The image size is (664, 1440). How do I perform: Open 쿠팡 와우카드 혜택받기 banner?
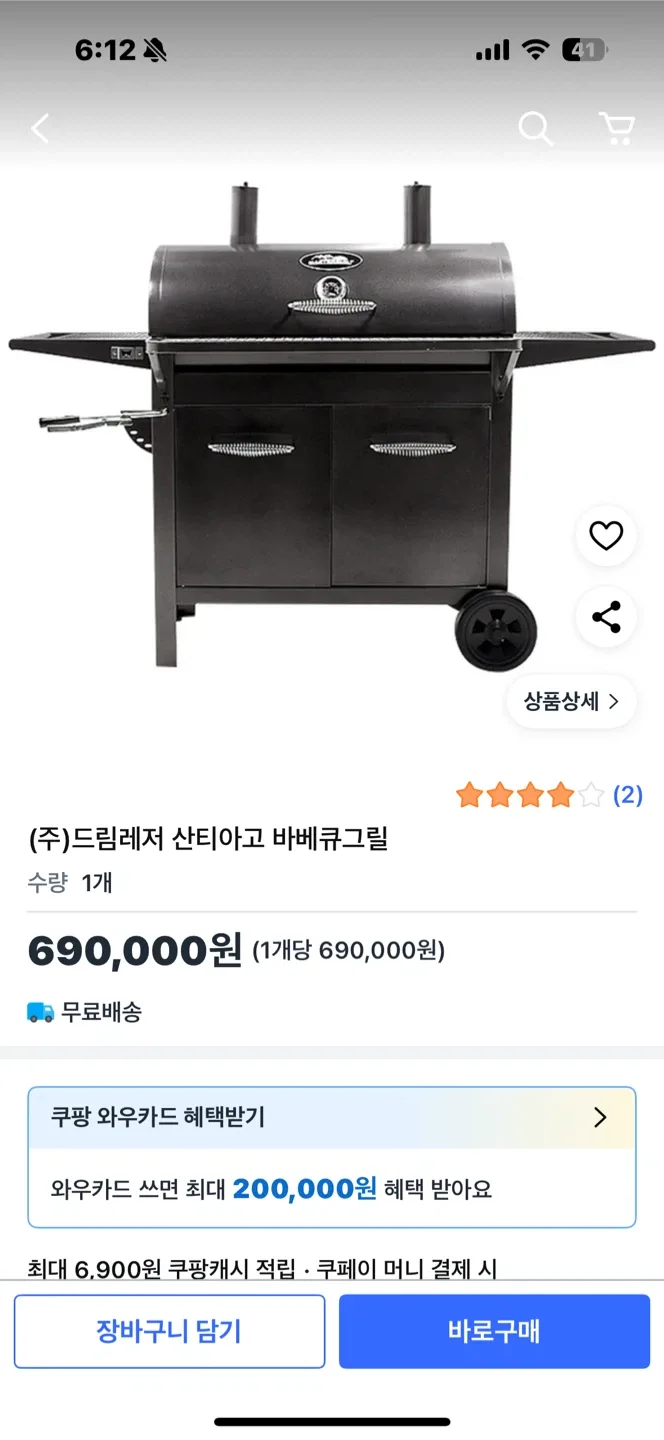331,1118
